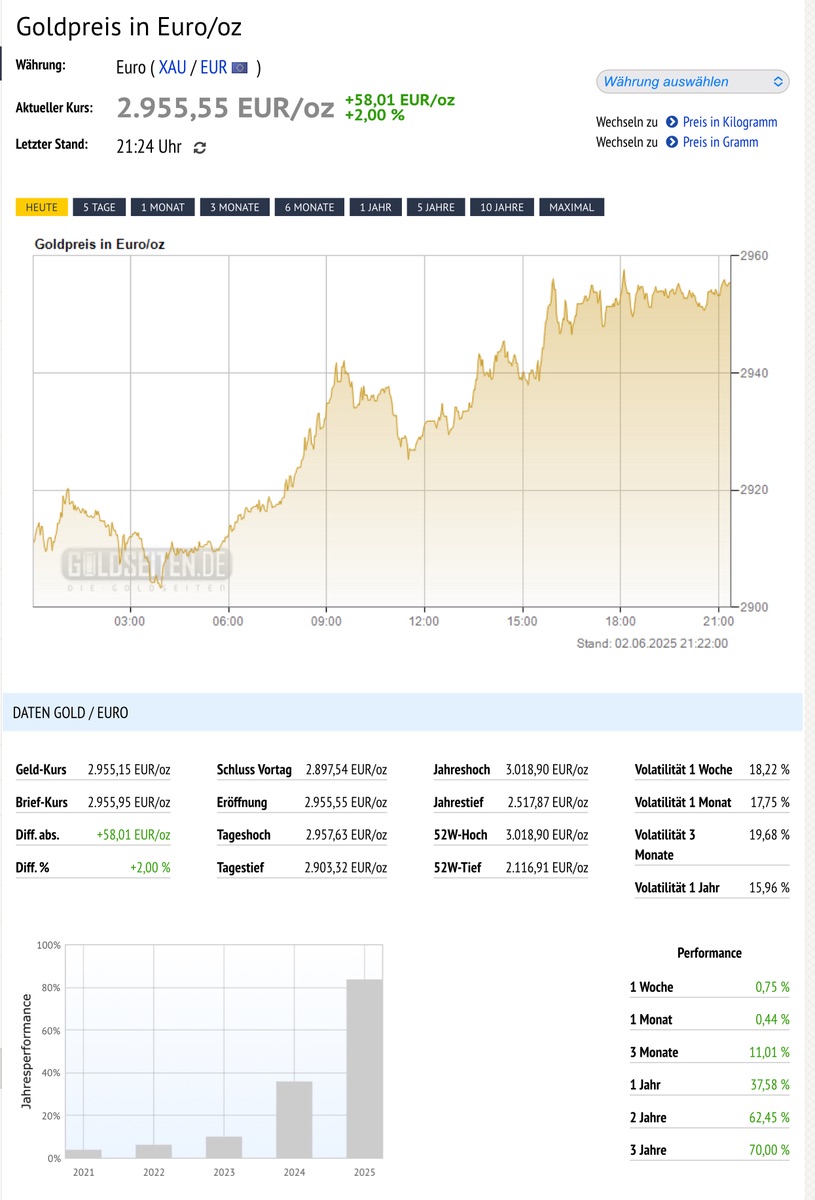Switch to Preis in Kilogramm
This screenshot has height=1200, width=815.
click(729, 122)
